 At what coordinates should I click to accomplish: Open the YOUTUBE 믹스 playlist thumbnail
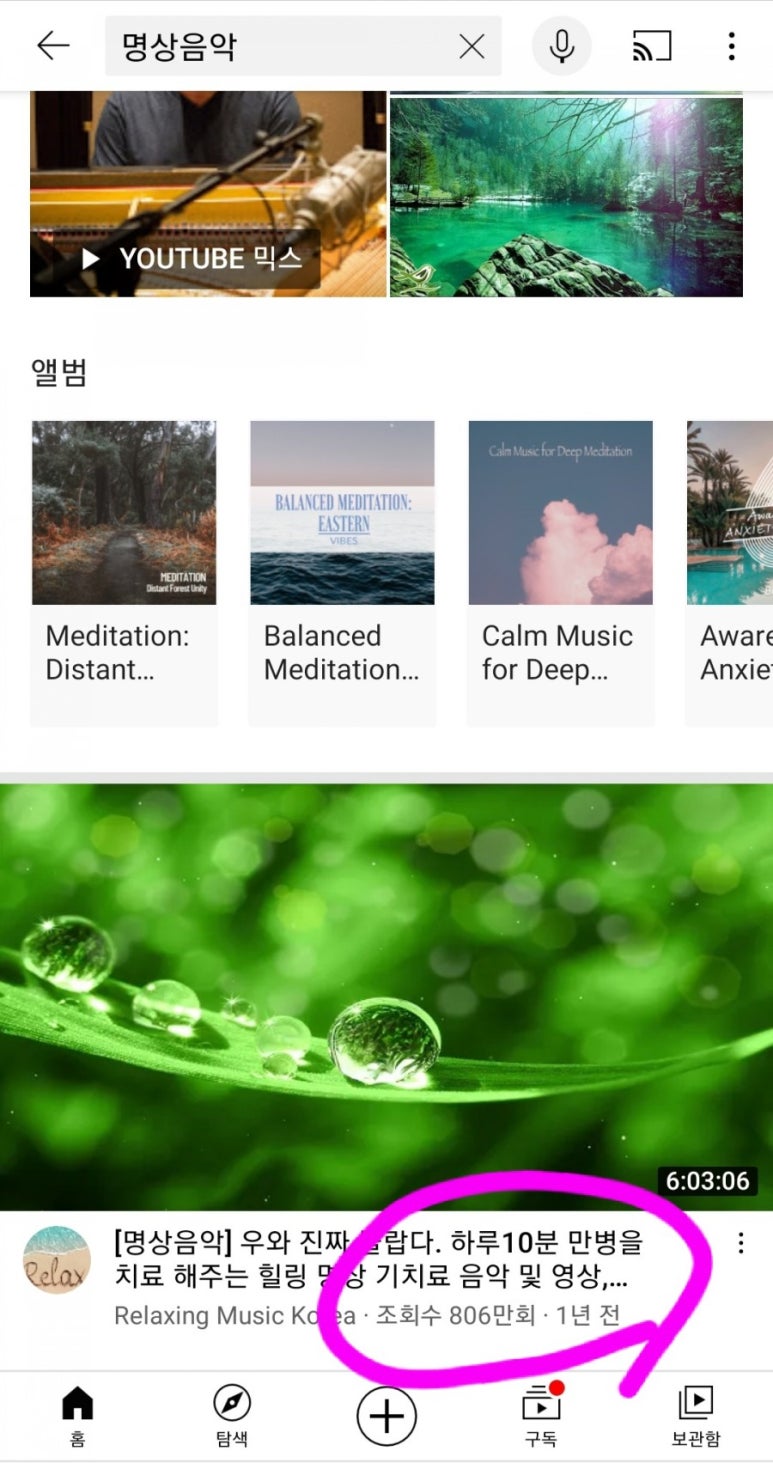[208, 195]
